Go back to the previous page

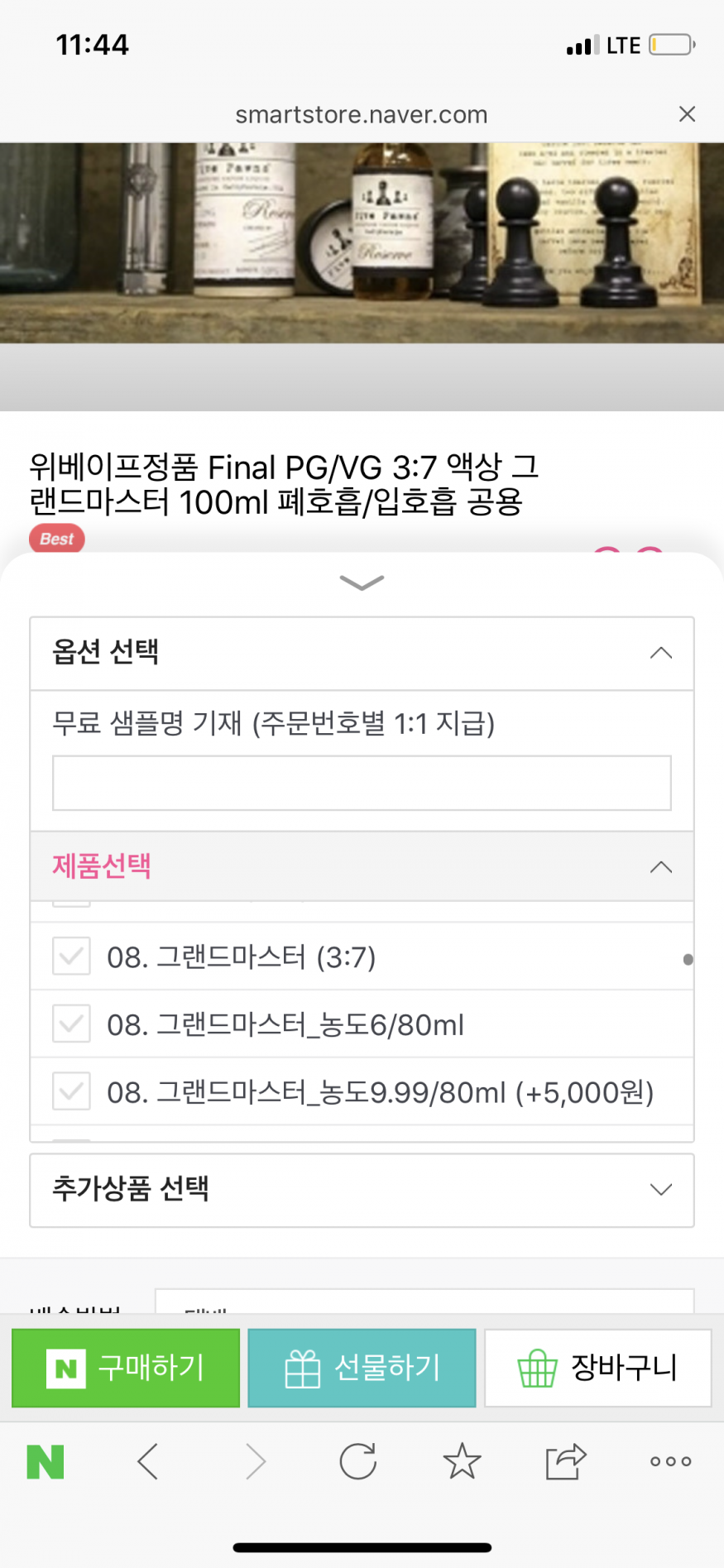coord(148,1462)
